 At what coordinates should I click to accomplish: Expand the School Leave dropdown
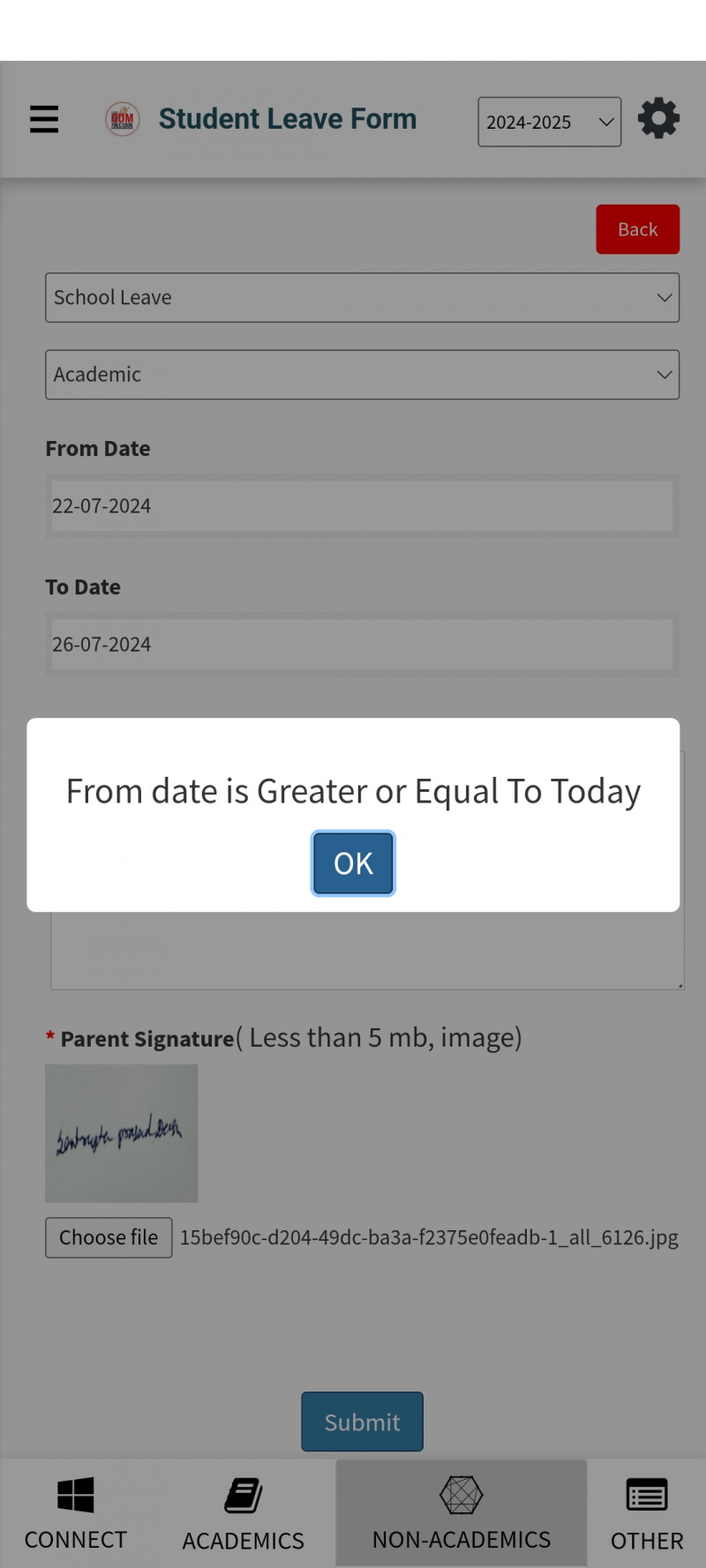(x=362, y=297)
